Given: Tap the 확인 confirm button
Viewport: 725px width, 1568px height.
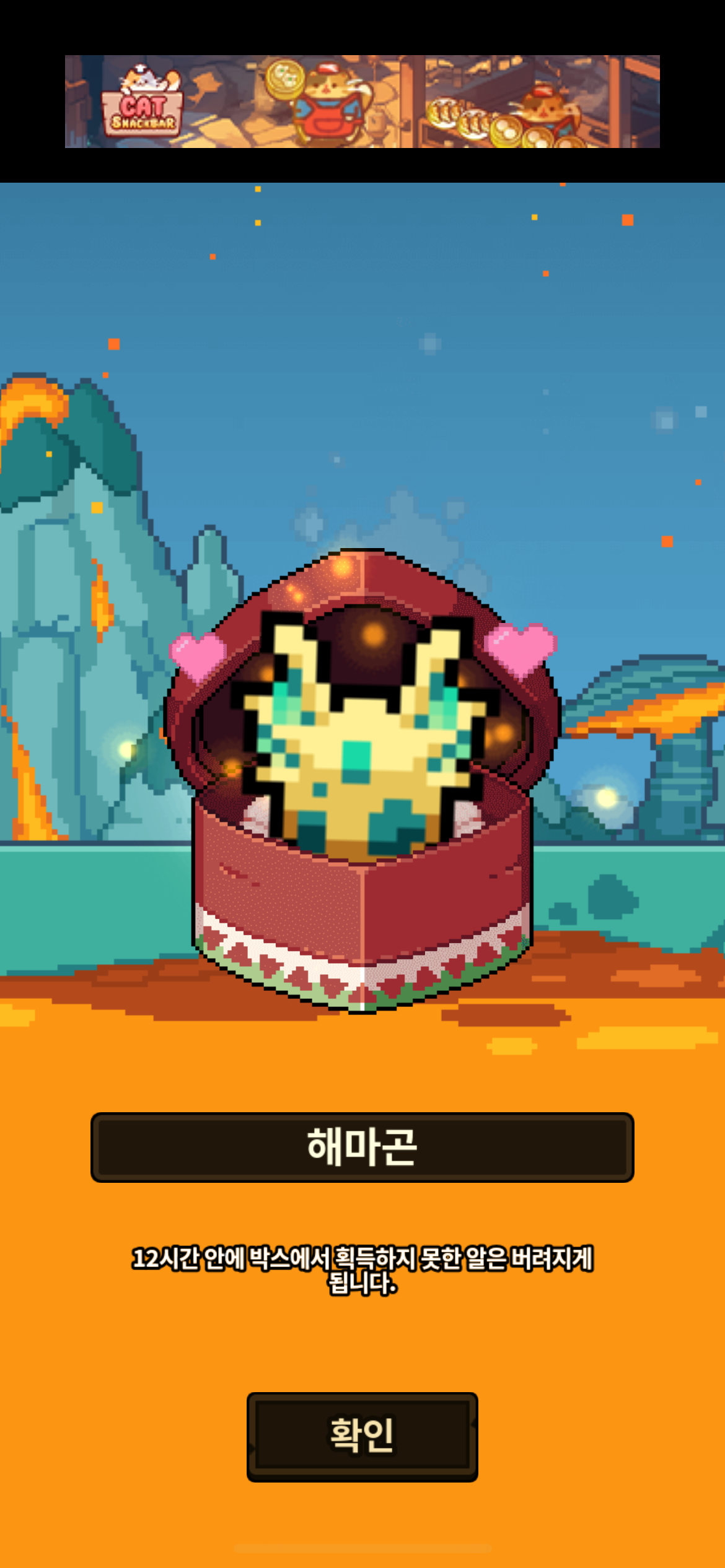Looking at the screenshot, I should [362, 1436].
